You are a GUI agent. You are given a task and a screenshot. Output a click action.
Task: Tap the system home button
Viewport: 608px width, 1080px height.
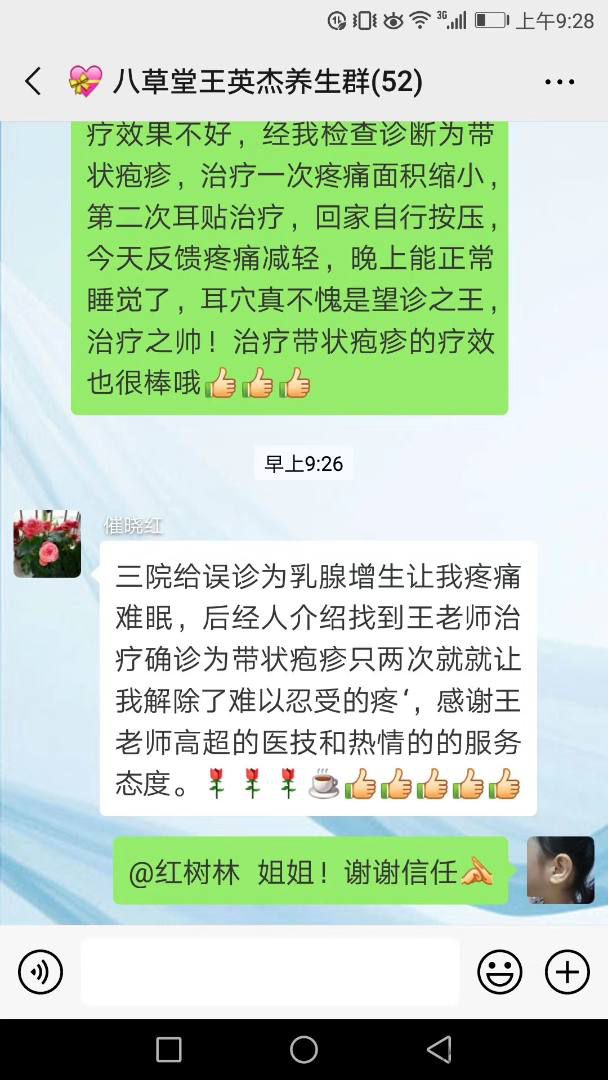304,1049
